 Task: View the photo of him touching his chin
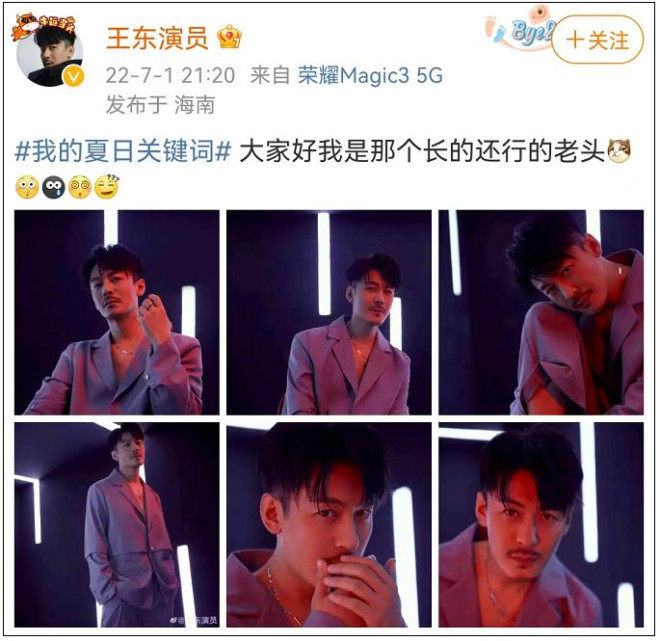coord(117,311)
